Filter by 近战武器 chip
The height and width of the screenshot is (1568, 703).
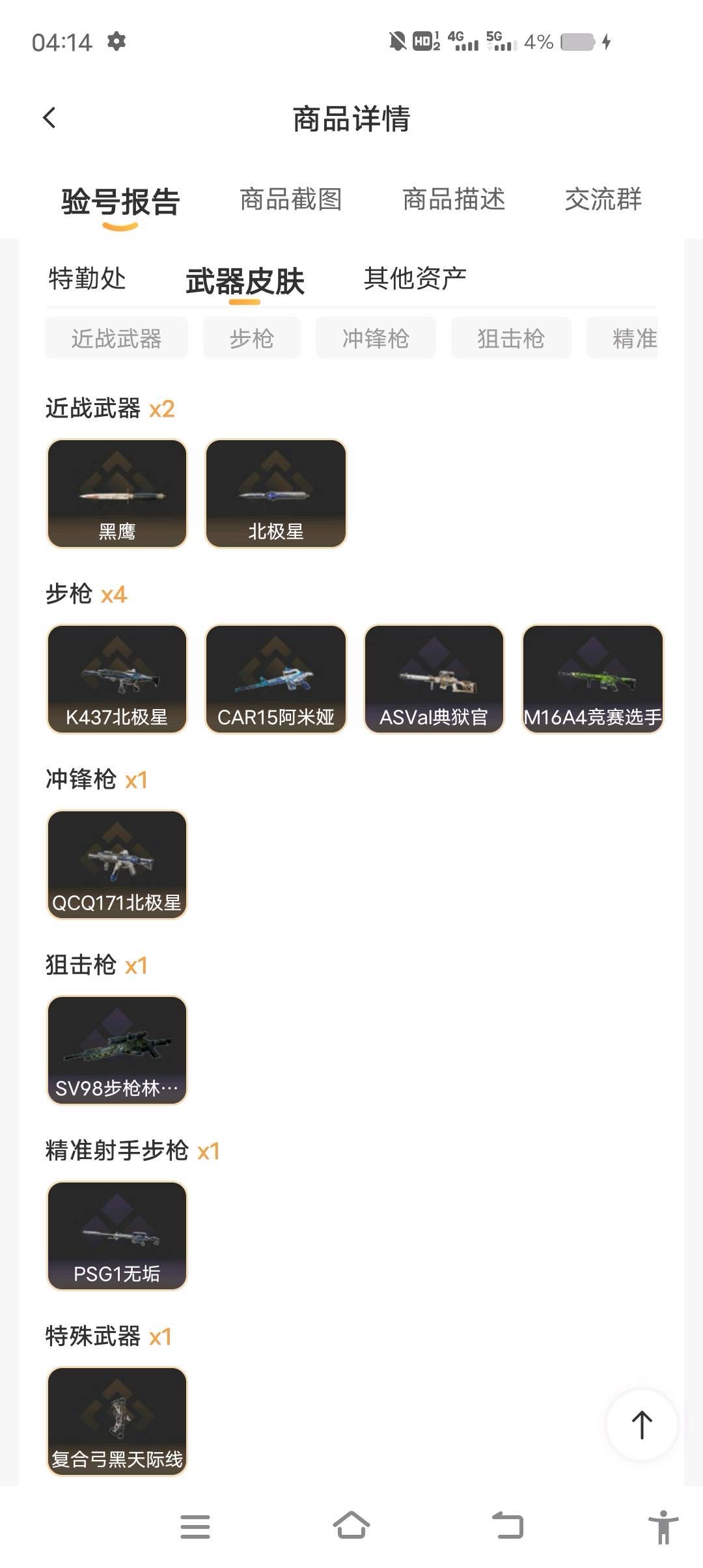(x=117, y=338)
